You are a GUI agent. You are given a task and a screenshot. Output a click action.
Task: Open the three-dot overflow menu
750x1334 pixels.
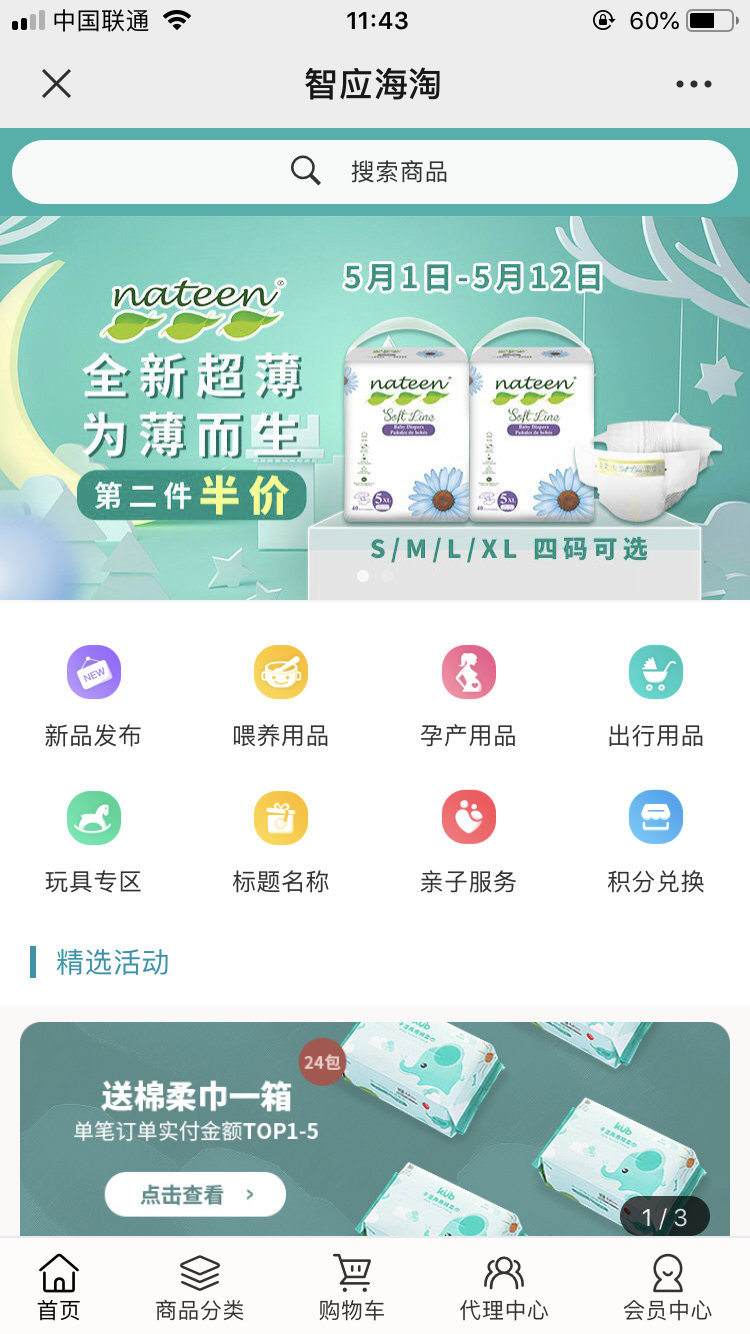[x=693, y=84]
